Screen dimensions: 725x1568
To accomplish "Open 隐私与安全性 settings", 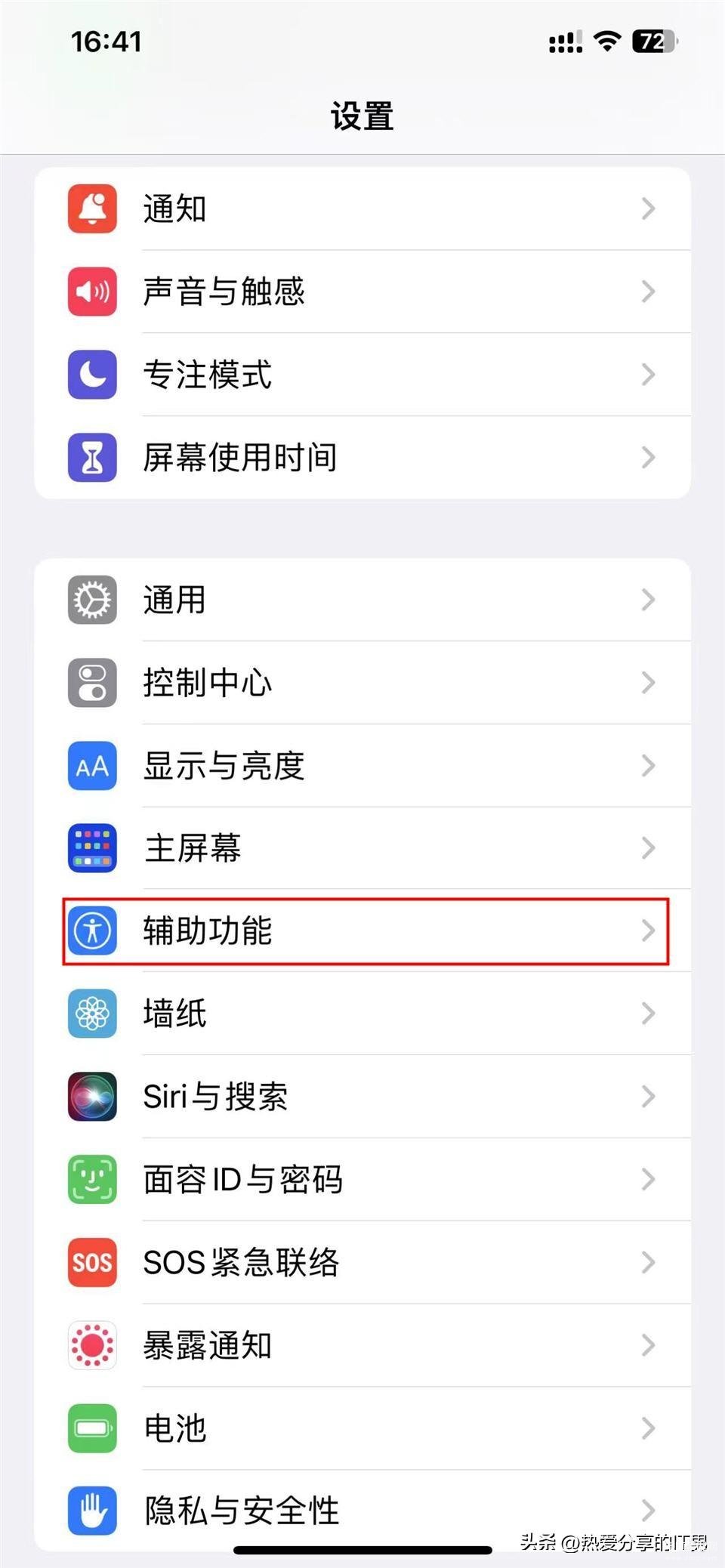I will click(x=362, y=1511).
